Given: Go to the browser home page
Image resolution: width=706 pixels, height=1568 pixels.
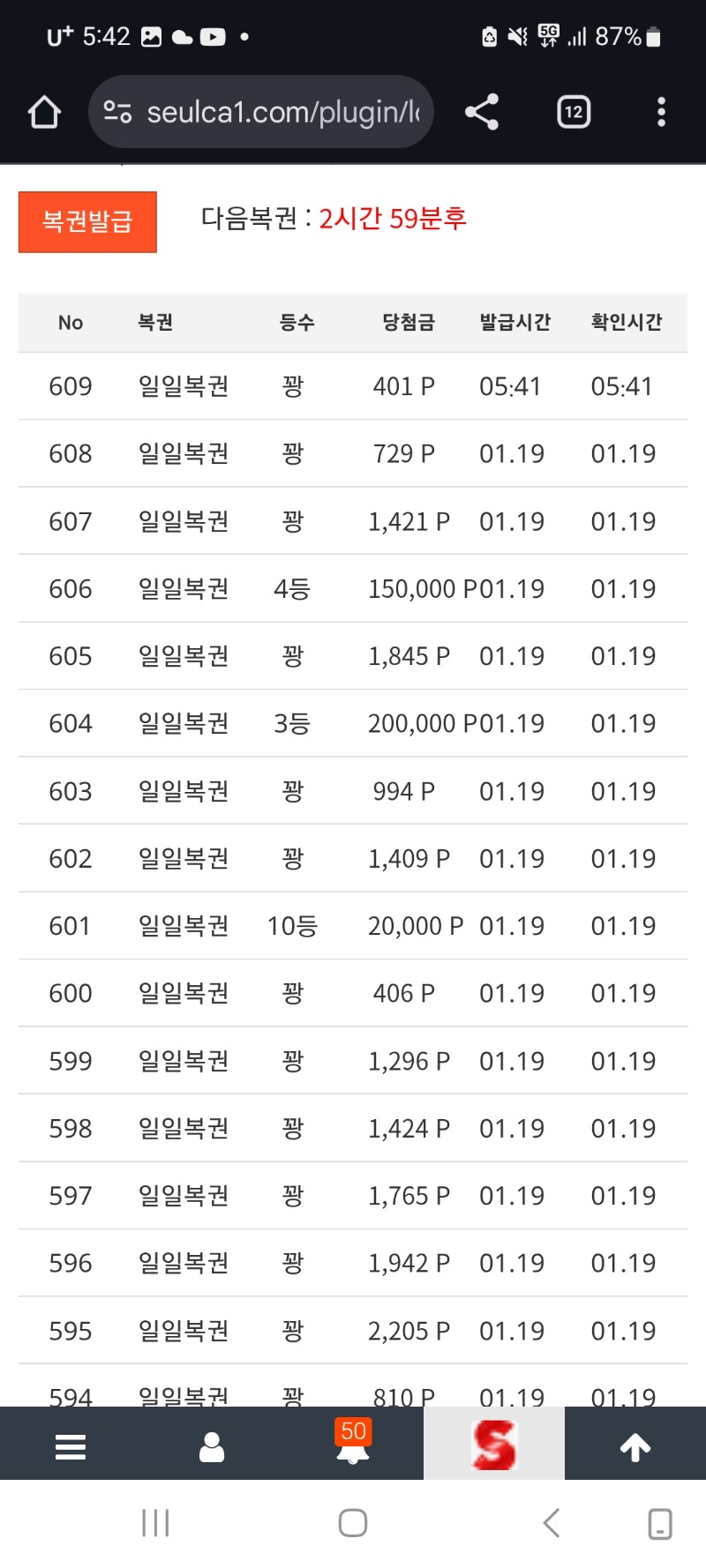Looking at the screenshot, I should coord(44,112).
